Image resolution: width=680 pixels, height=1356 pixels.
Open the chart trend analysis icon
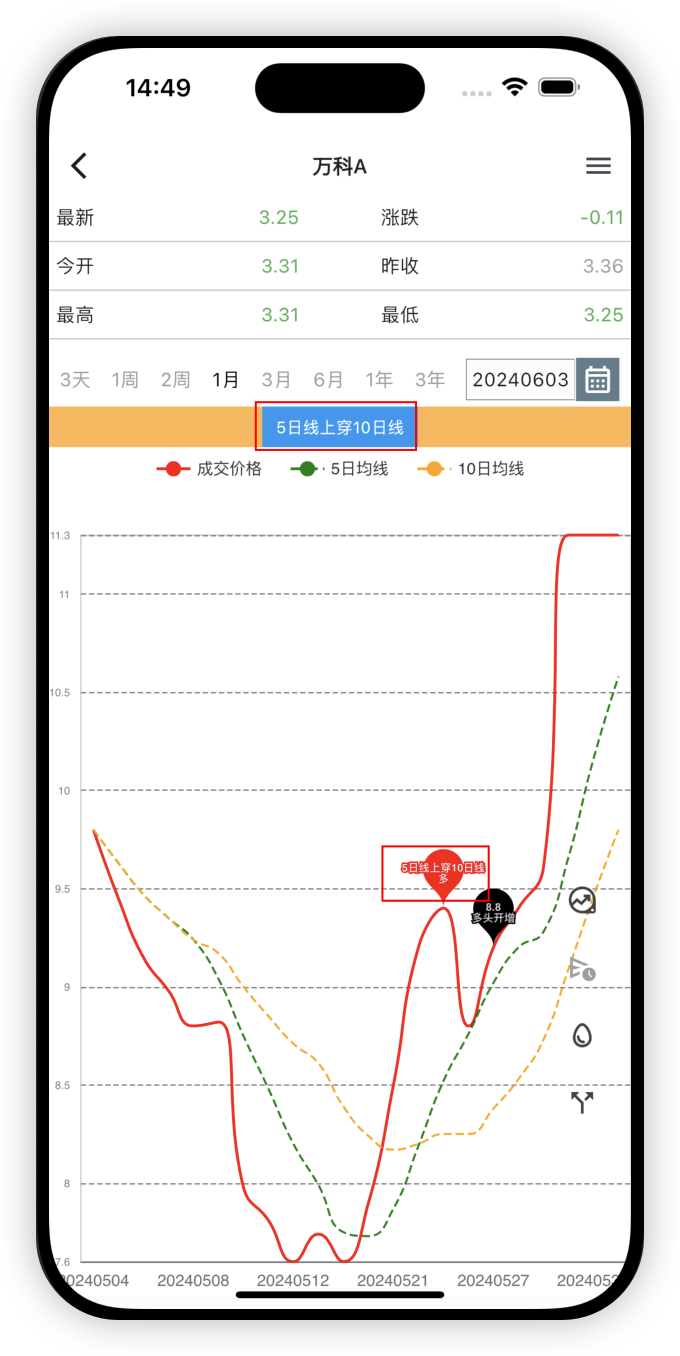pos(582,901)
